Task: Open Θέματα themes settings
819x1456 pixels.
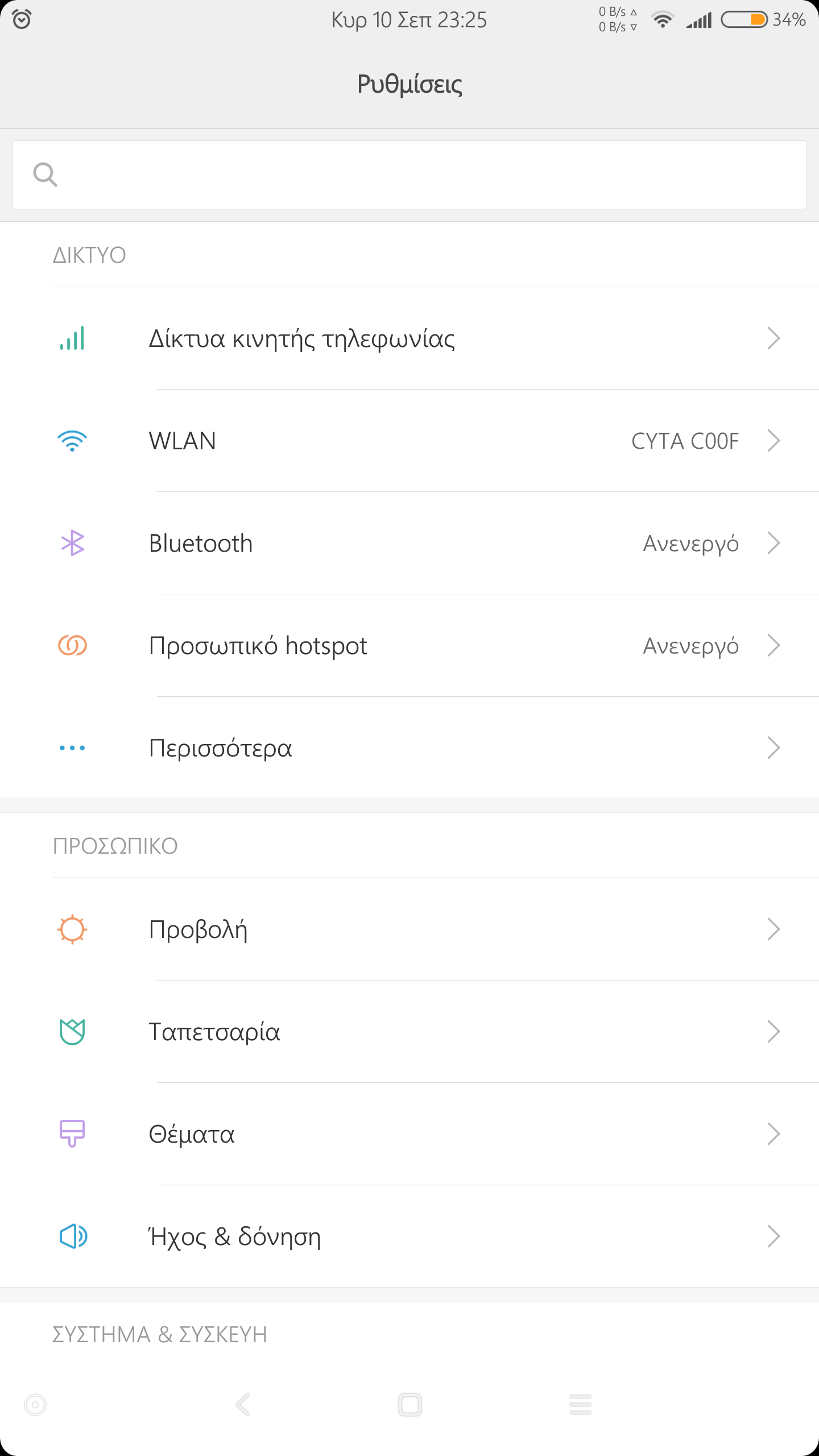Action: tap(409, 1134)
